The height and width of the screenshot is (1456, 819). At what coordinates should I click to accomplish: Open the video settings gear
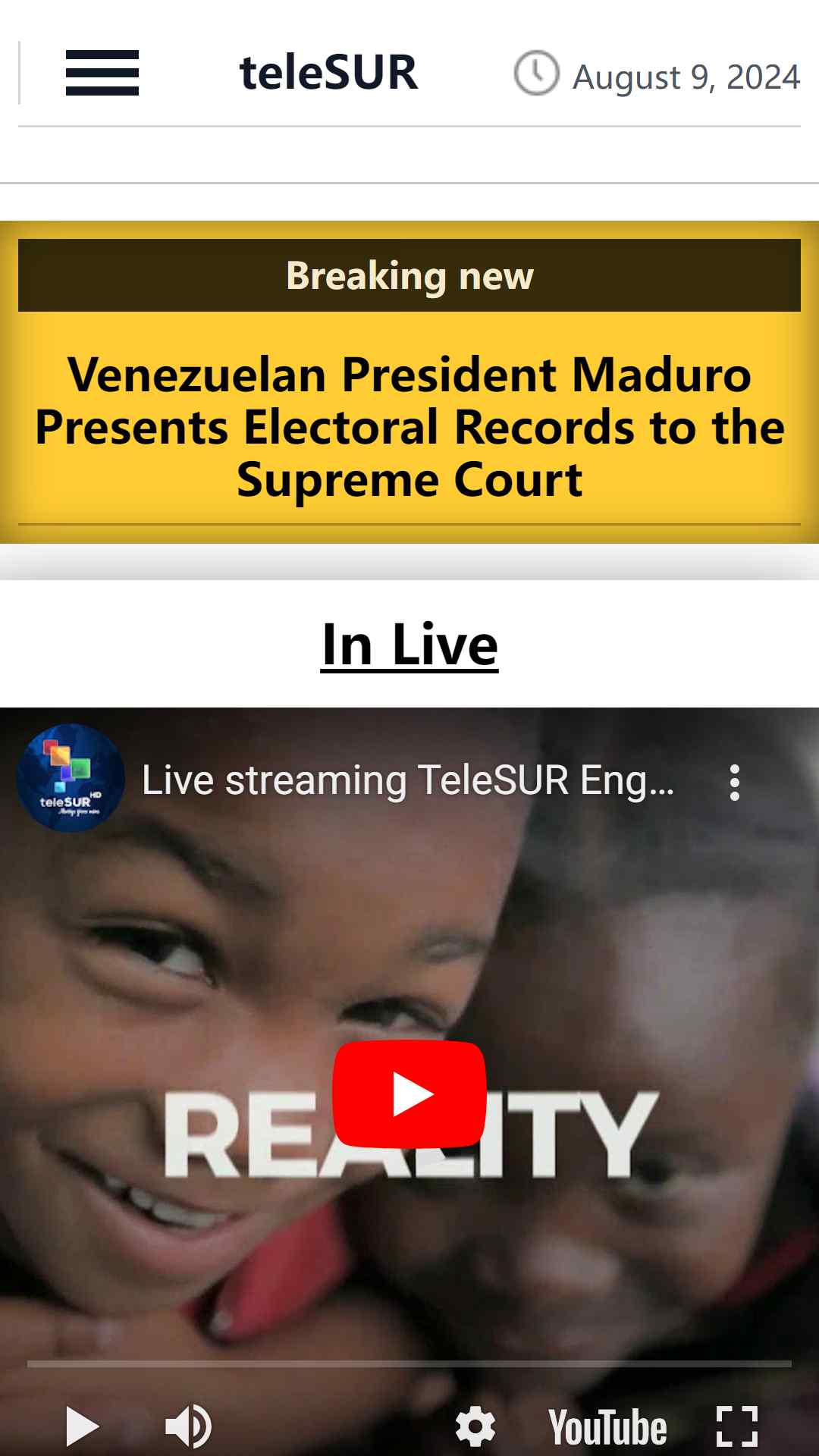(475, 1426)
